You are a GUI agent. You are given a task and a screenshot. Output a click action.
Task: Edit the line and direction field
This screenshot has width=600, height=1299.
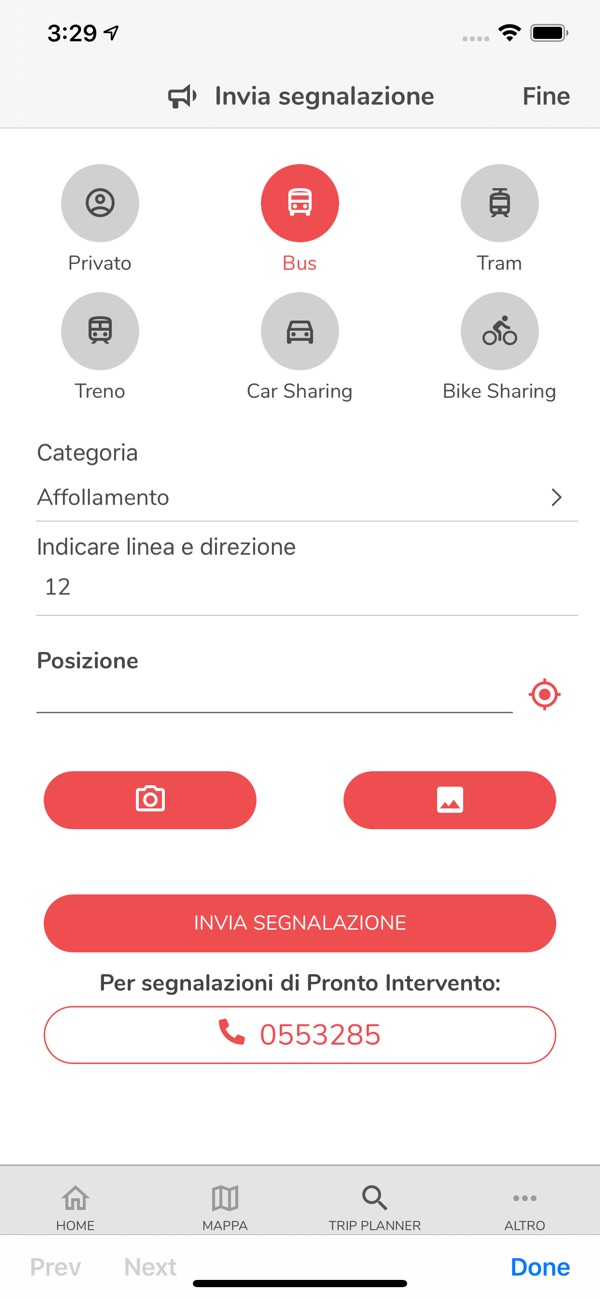[307, 587]
